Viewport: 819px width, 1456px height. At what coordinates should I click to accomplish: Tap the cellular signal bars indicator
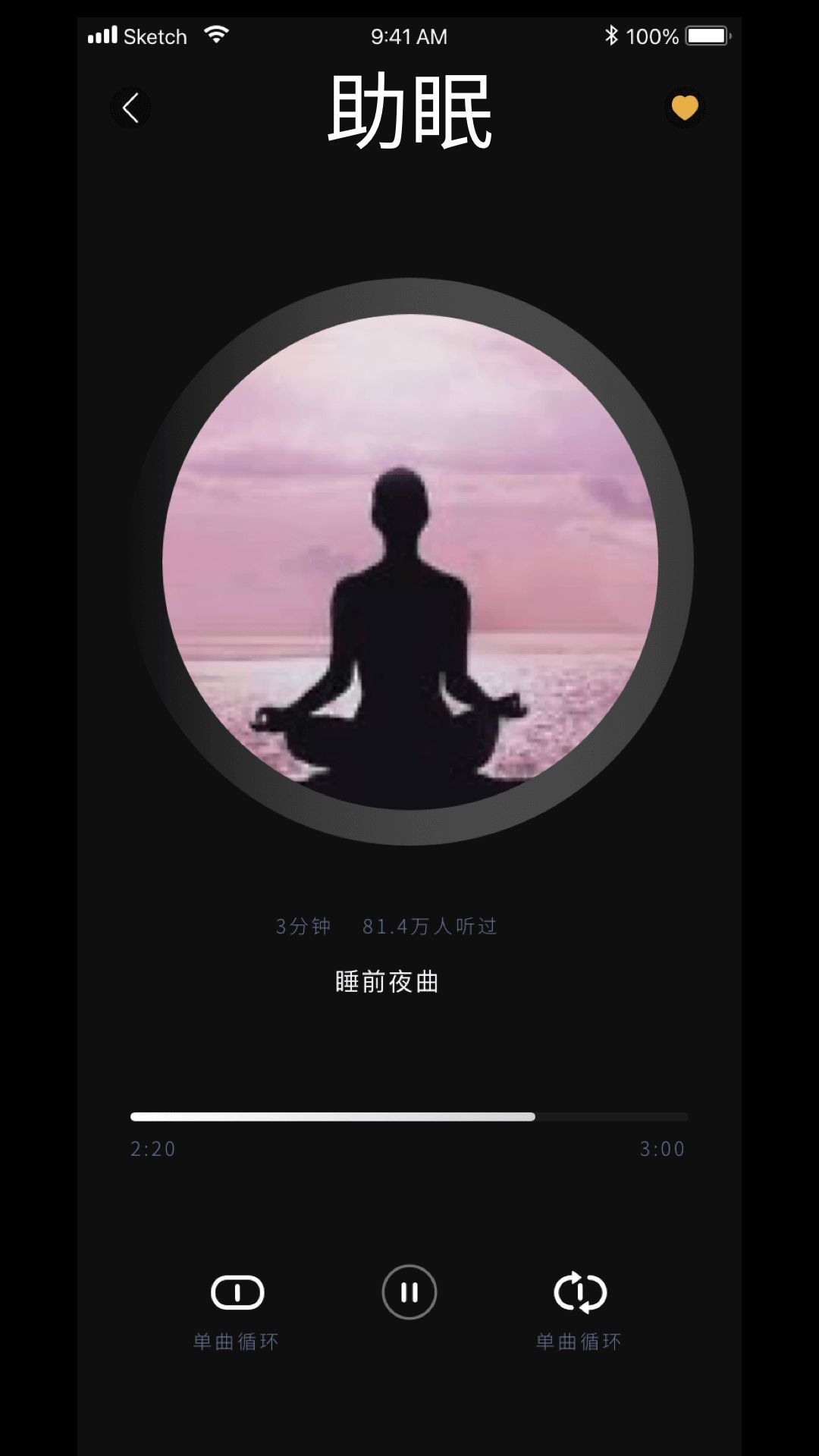point(102,34)
